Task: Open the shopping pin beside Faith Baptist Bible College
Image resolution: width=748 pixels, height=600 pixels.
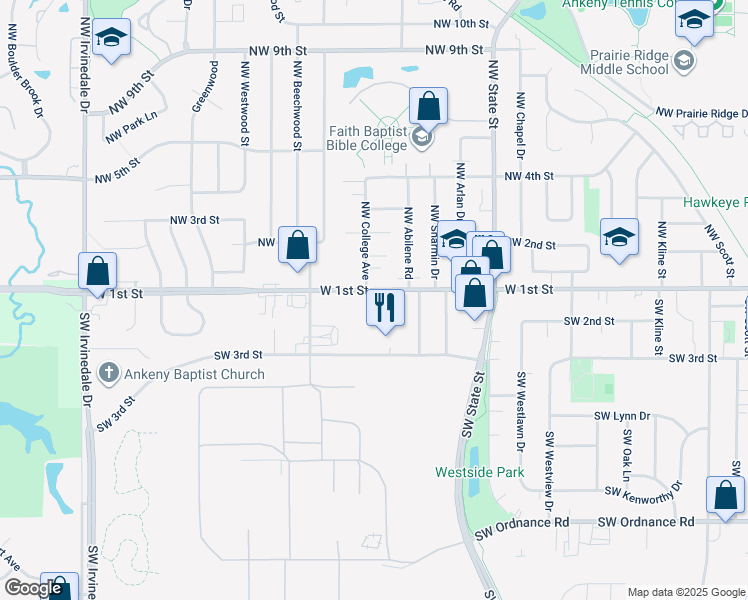Action: (x=428, y=106)
